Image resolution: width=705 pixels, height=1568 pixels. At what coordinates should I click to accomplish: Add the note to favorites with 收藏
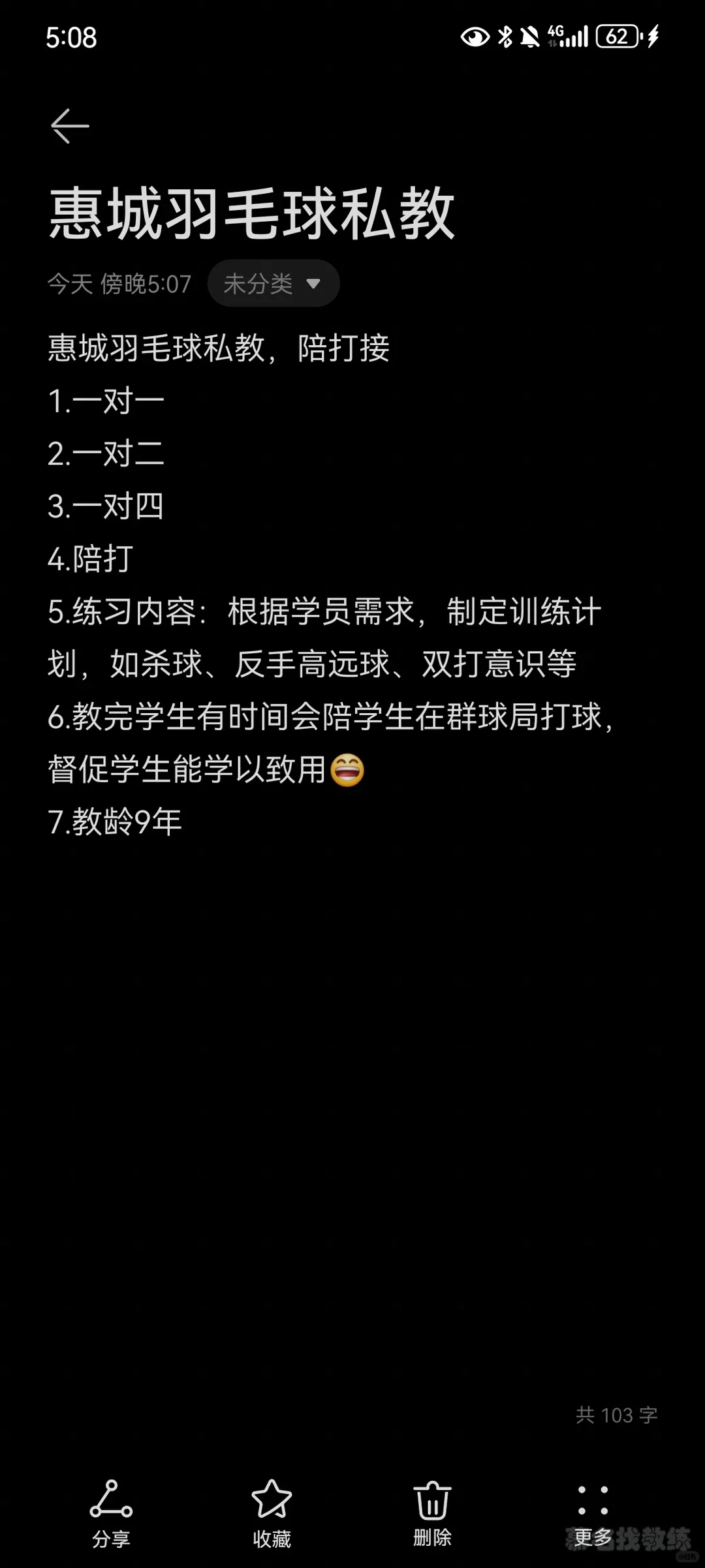coord(272,1513)
